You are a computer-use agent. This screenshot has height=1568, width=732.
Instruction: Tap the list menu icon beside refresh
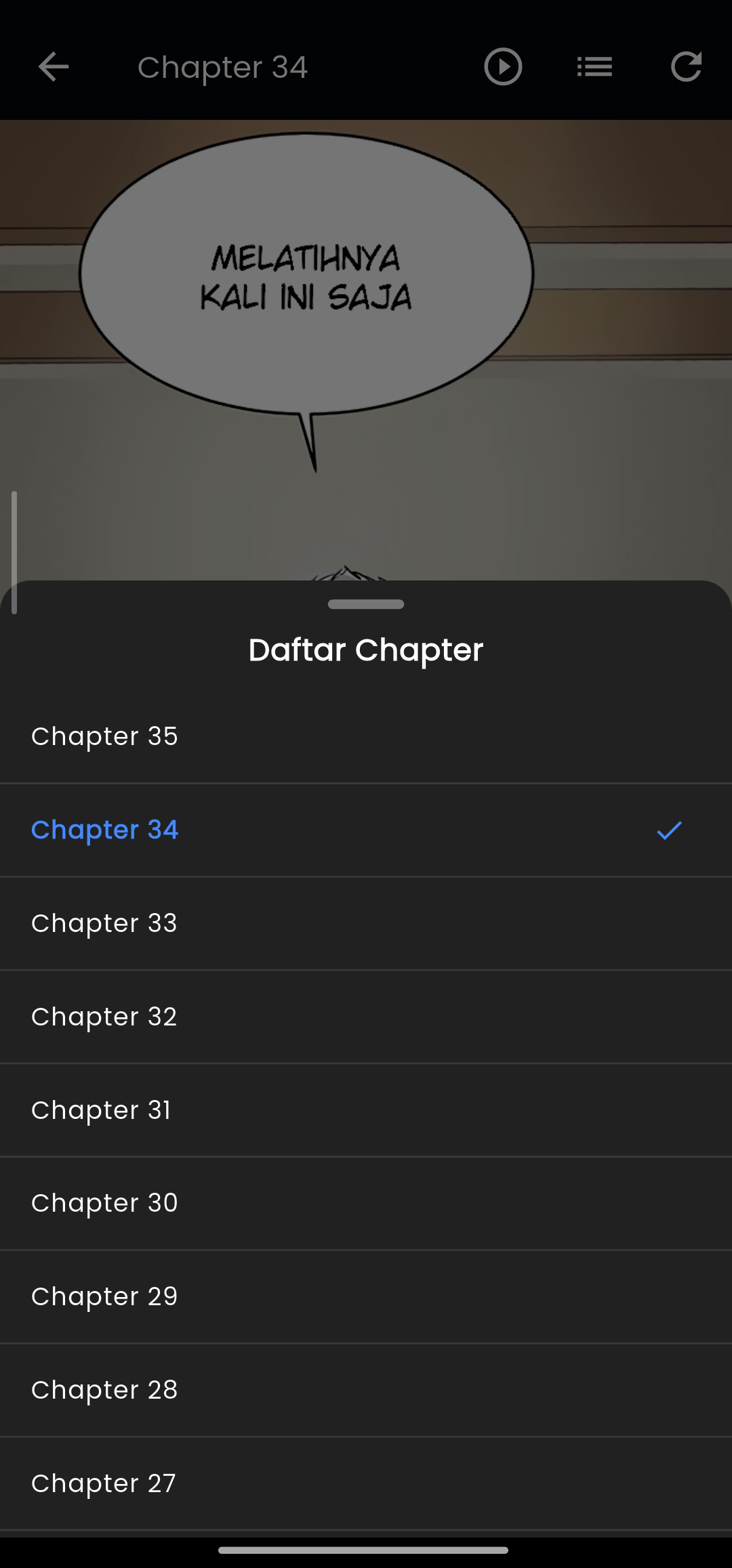pos(594,66)
